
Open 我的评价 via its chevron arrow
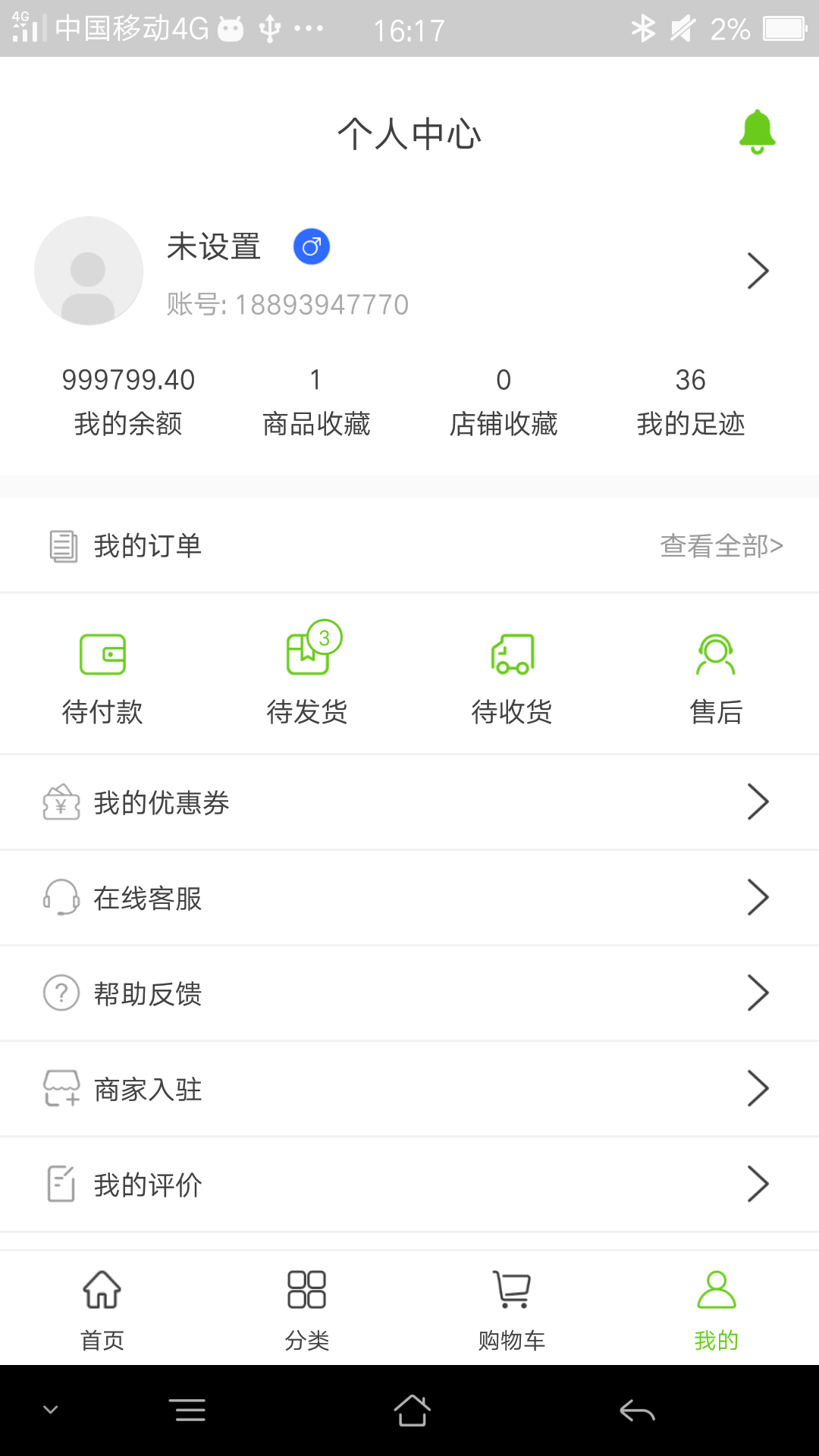click(758, 1183)
